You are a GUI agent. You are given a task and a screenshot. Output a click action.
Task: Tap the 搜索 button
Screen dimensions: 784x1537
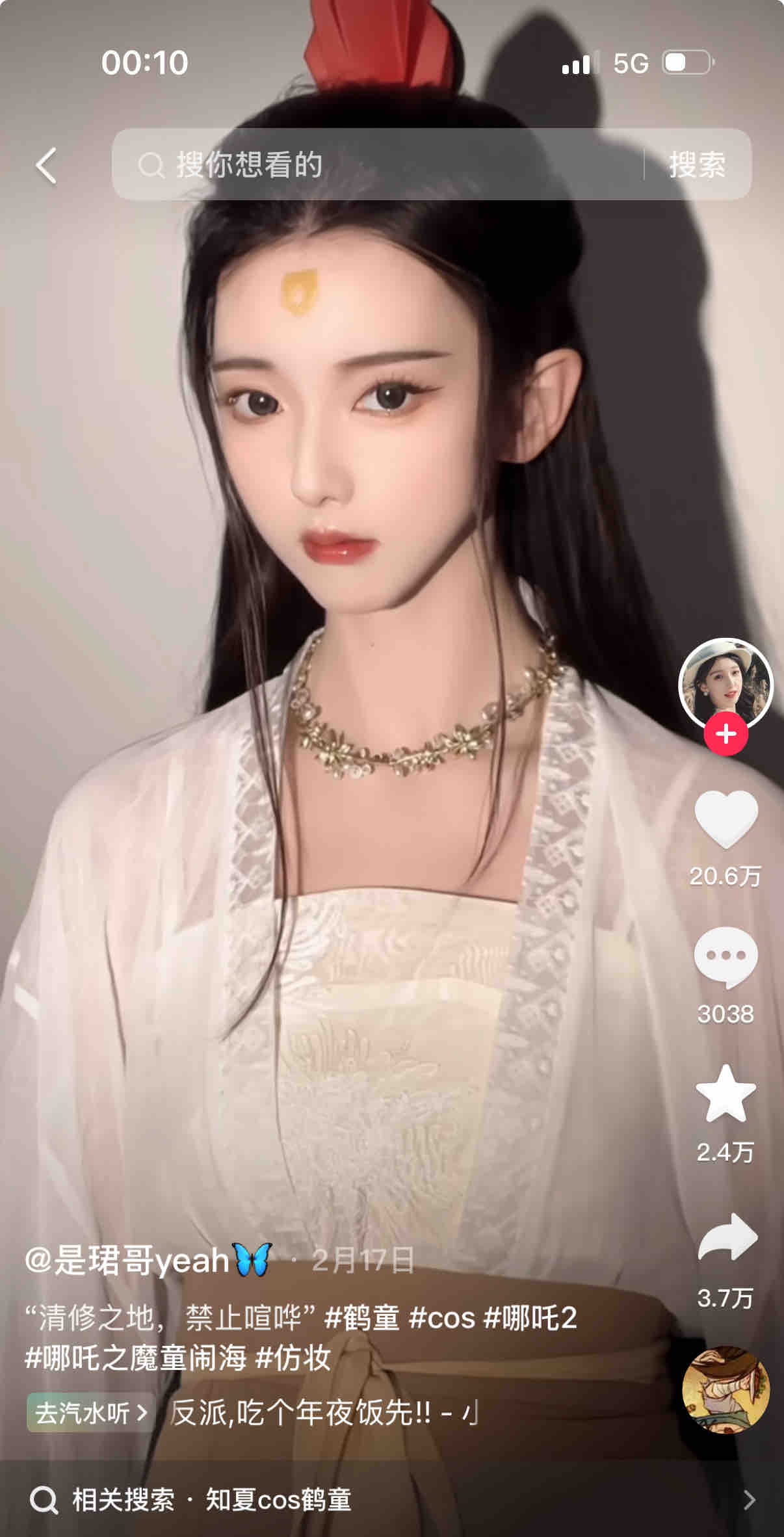pos(698,164)
